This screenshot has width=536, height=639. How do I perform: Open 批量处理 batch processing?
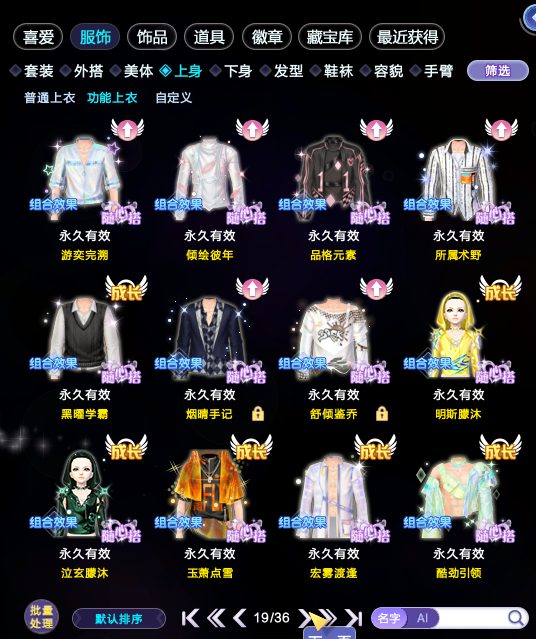pyautogui.click(x=41, y=617)
